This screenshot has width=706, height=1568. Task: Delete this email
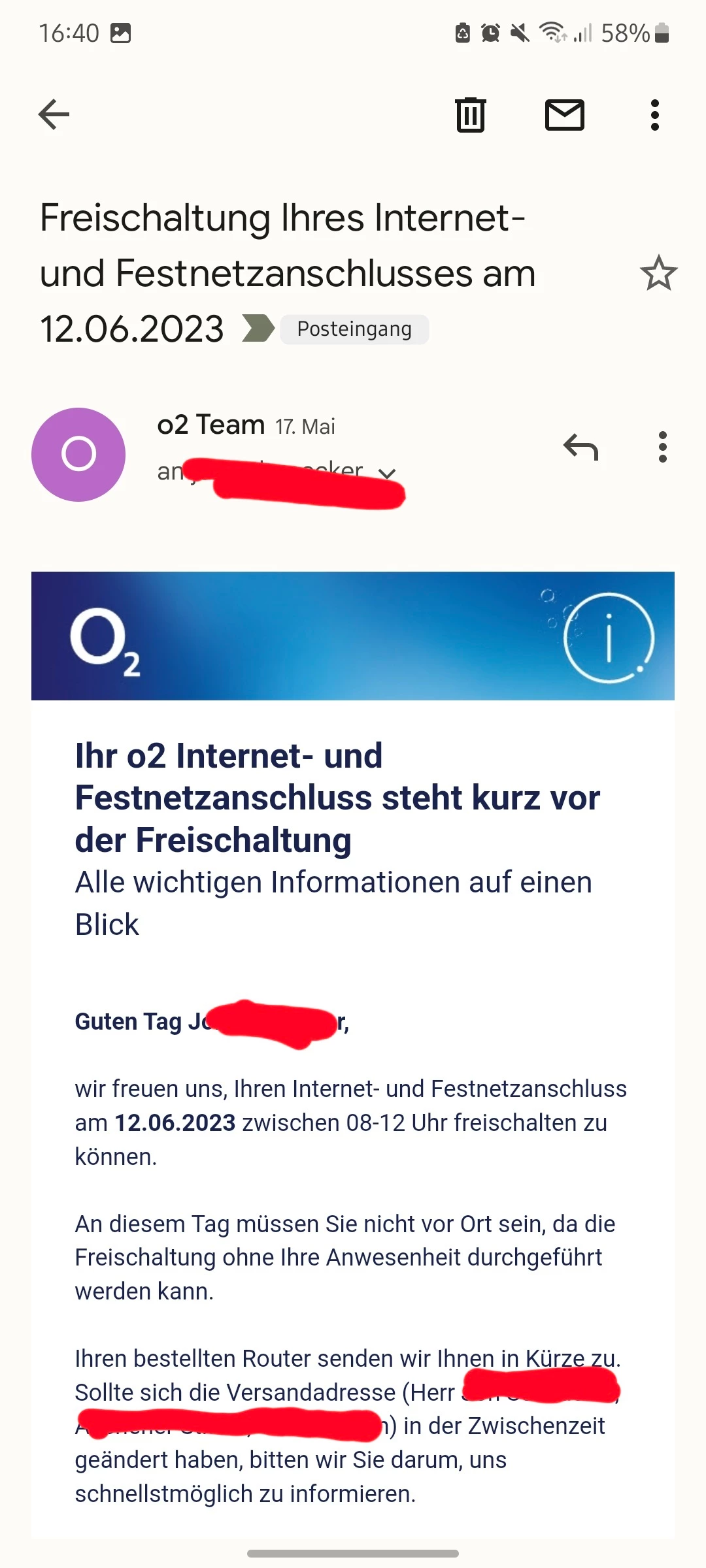(470, 115)
